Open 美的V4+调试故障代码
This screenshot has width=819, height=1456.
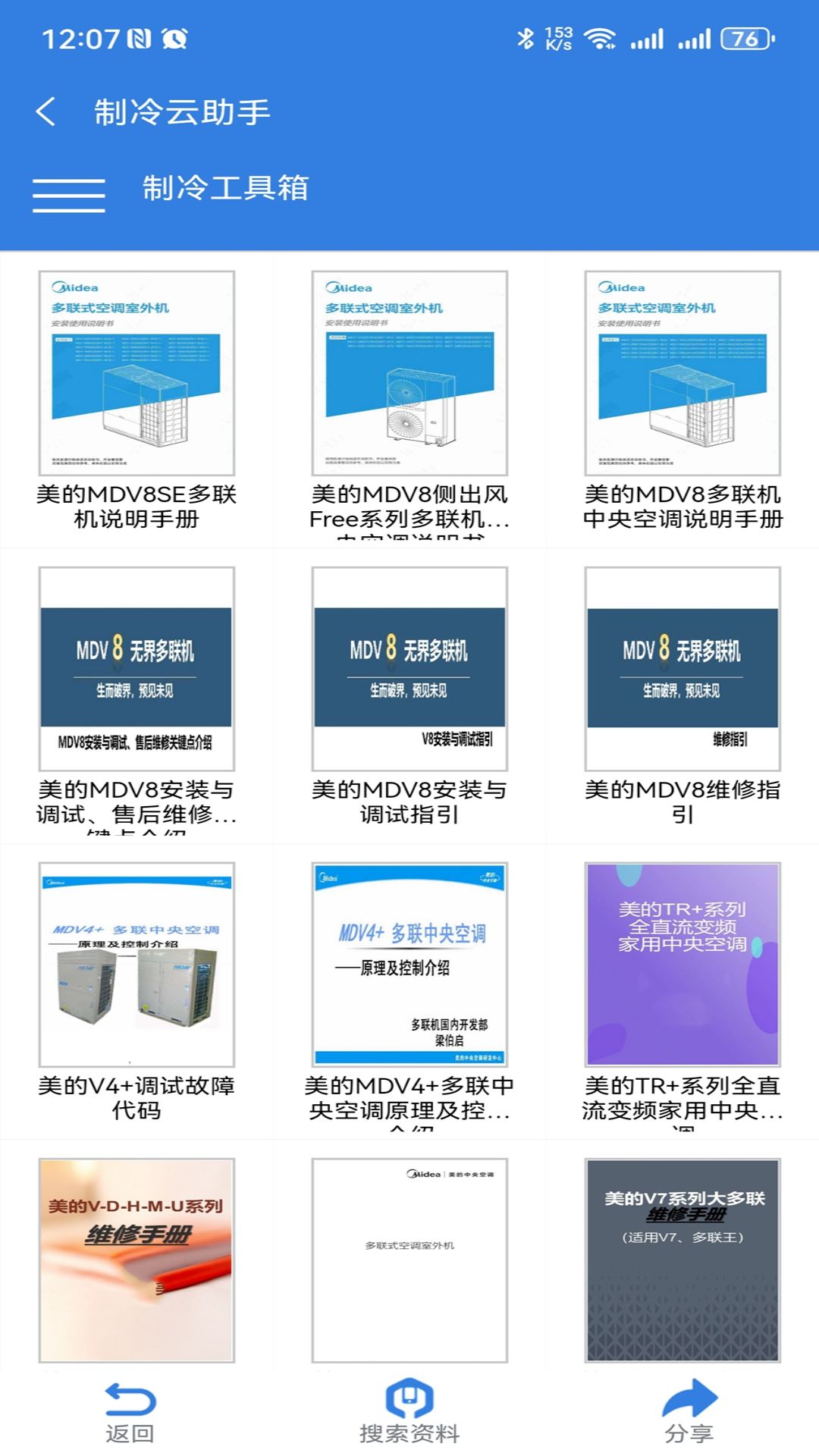pos(136,965)
